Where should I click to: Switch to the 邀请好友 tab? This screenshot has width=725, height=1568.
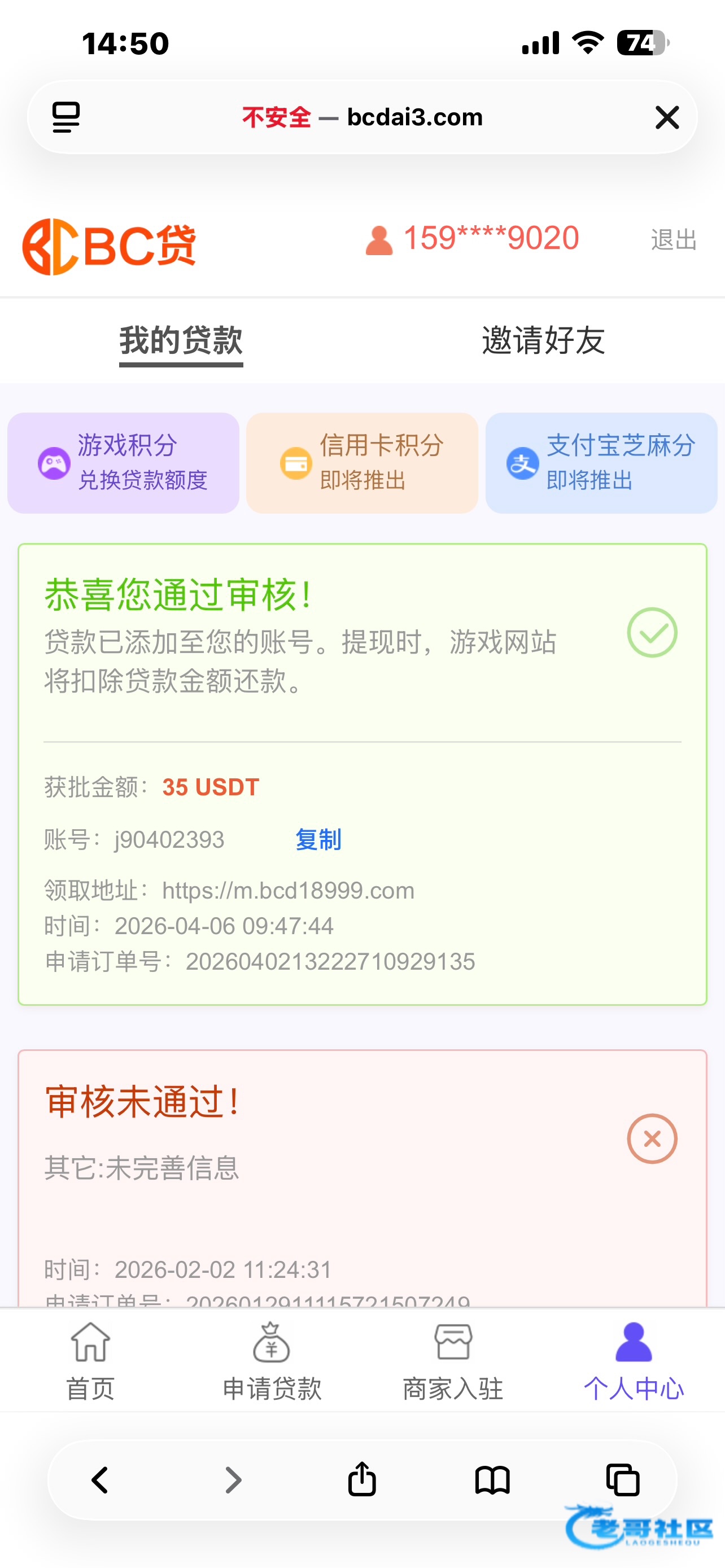click(543, 341)
